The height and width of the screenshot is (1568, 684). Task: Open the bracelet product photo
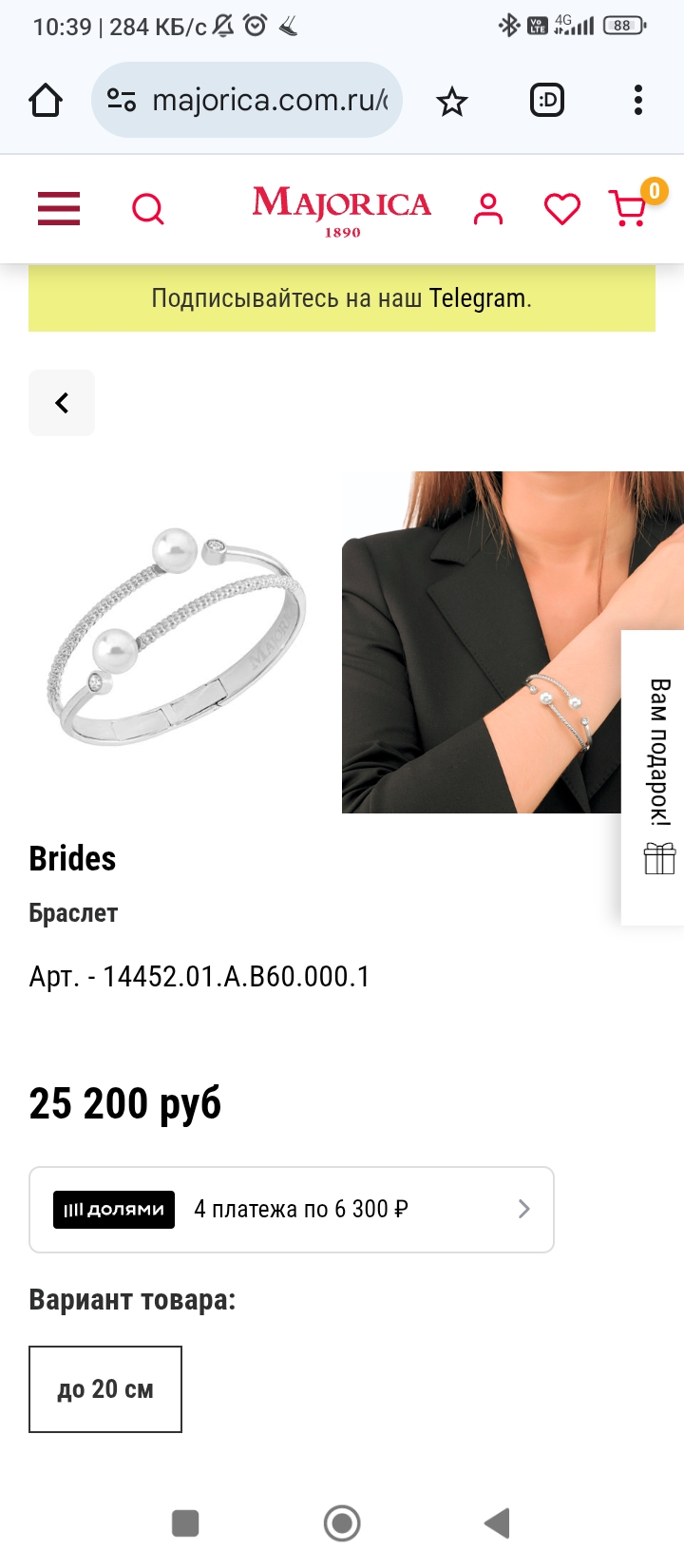(x=171, y=641)
